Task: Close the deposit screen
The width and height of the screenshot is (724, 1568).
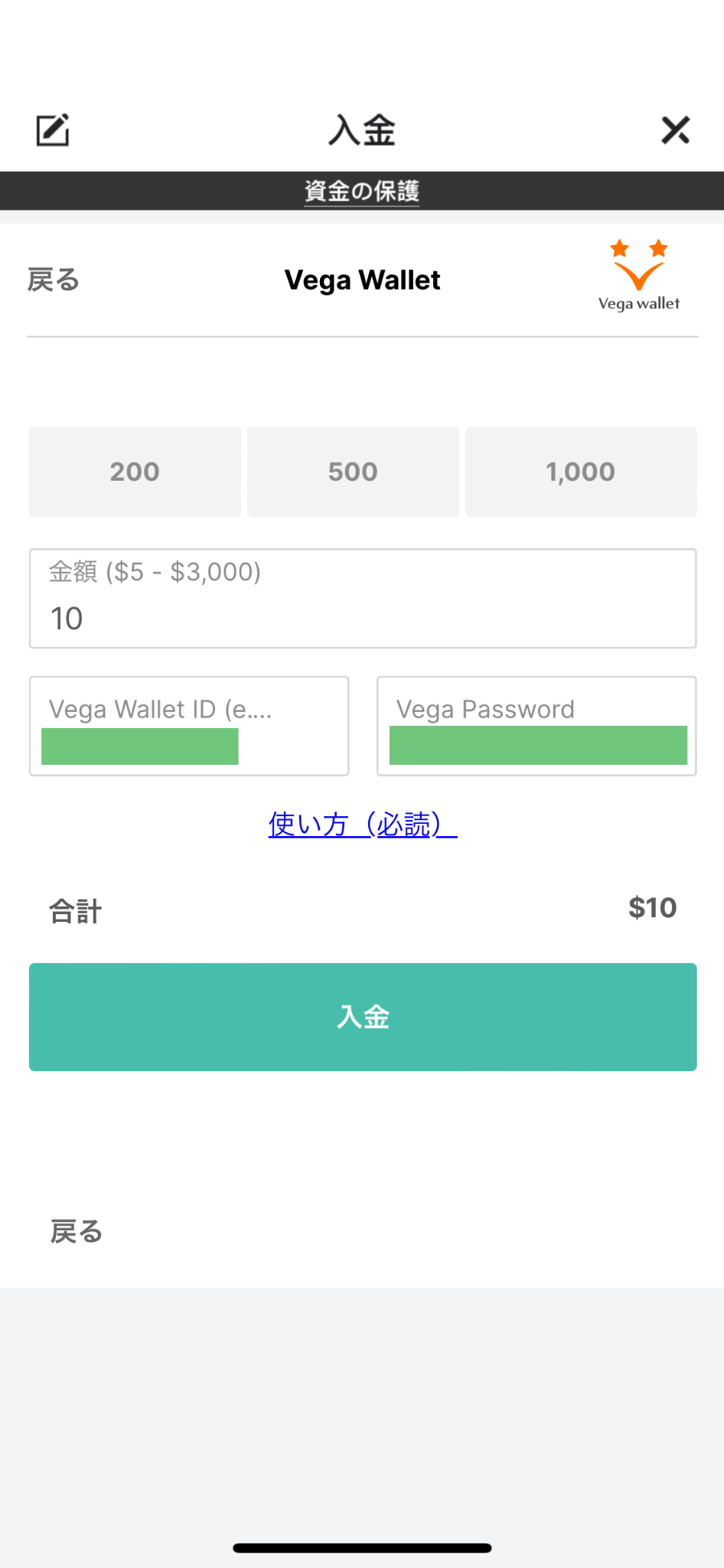Action: [675, 130]
